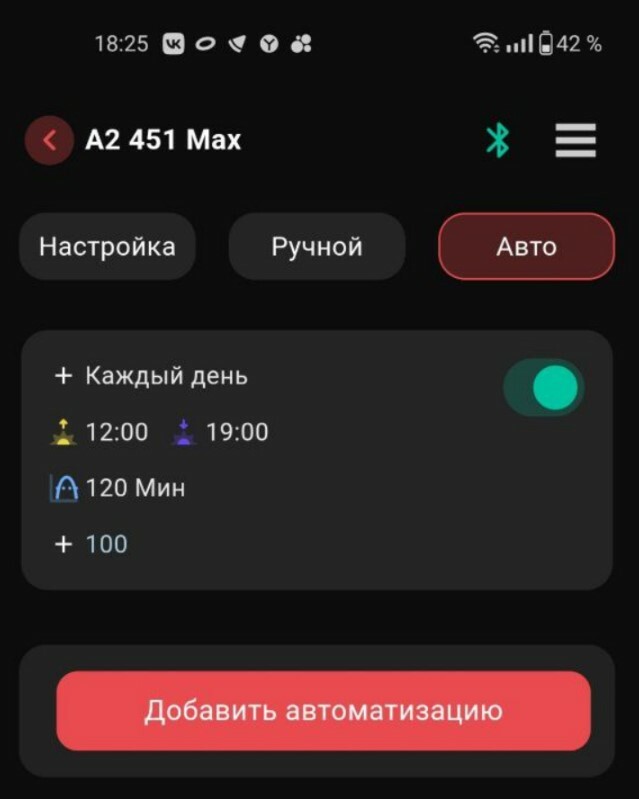Screen dimensions: 639x799
Task: Tap Добавить автоматизацию button
Action: pyautogui.click(x=323, y=711)
